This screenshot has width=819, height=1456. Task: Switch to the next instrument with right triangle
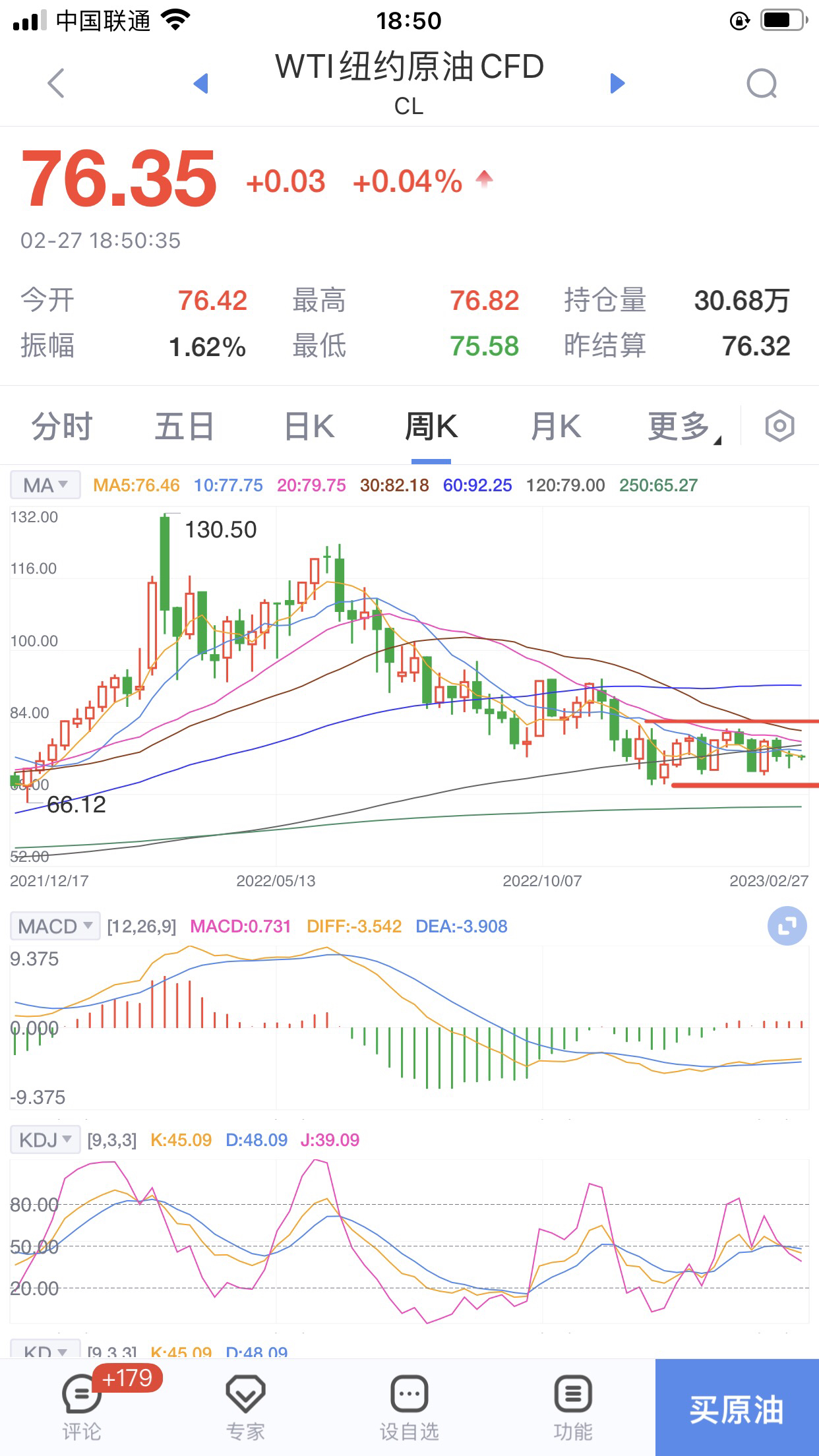[x=617, y=83]
